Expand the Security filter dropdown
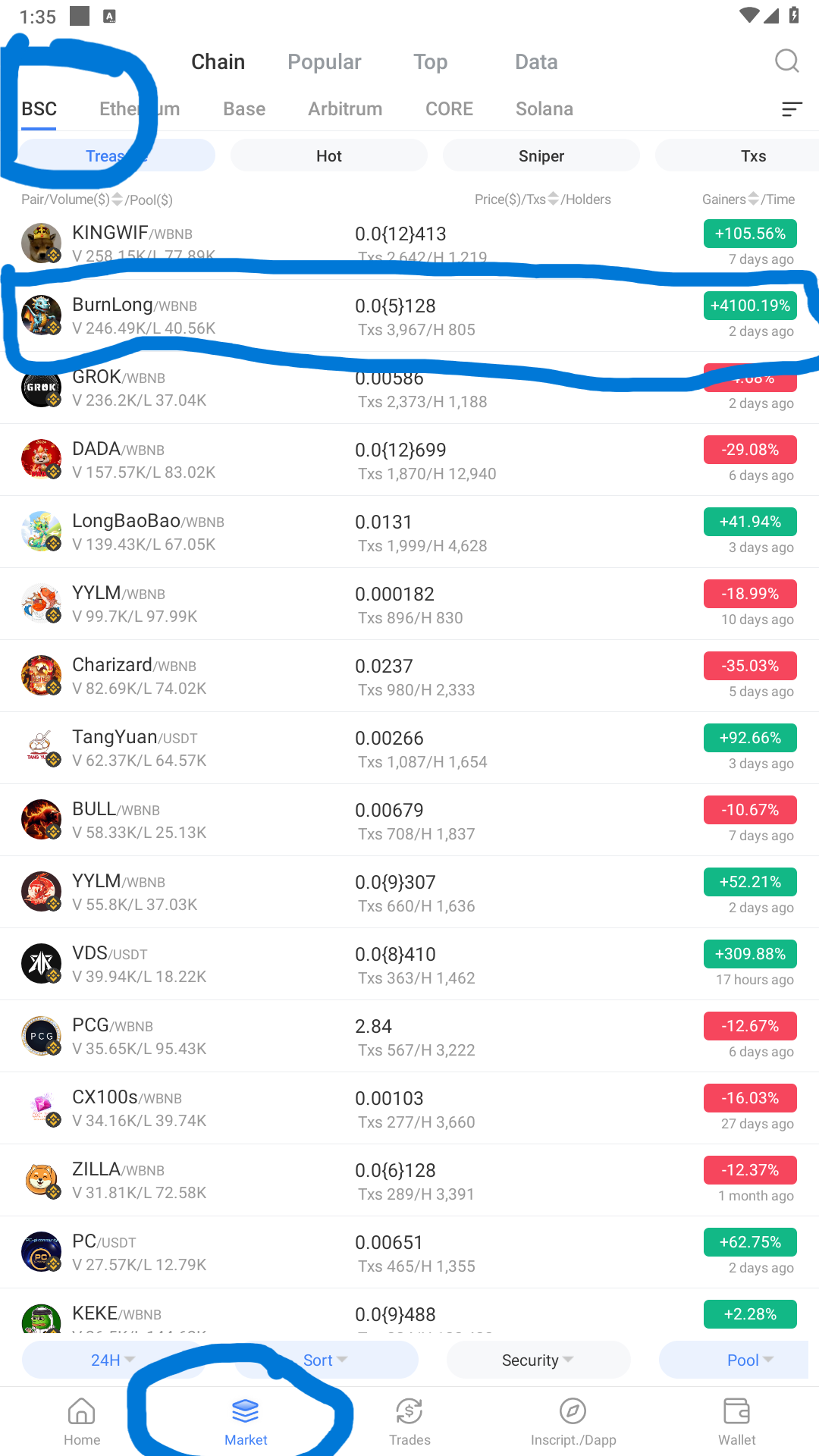Viewport: 819px width, 1456px height. point(538,1360)
